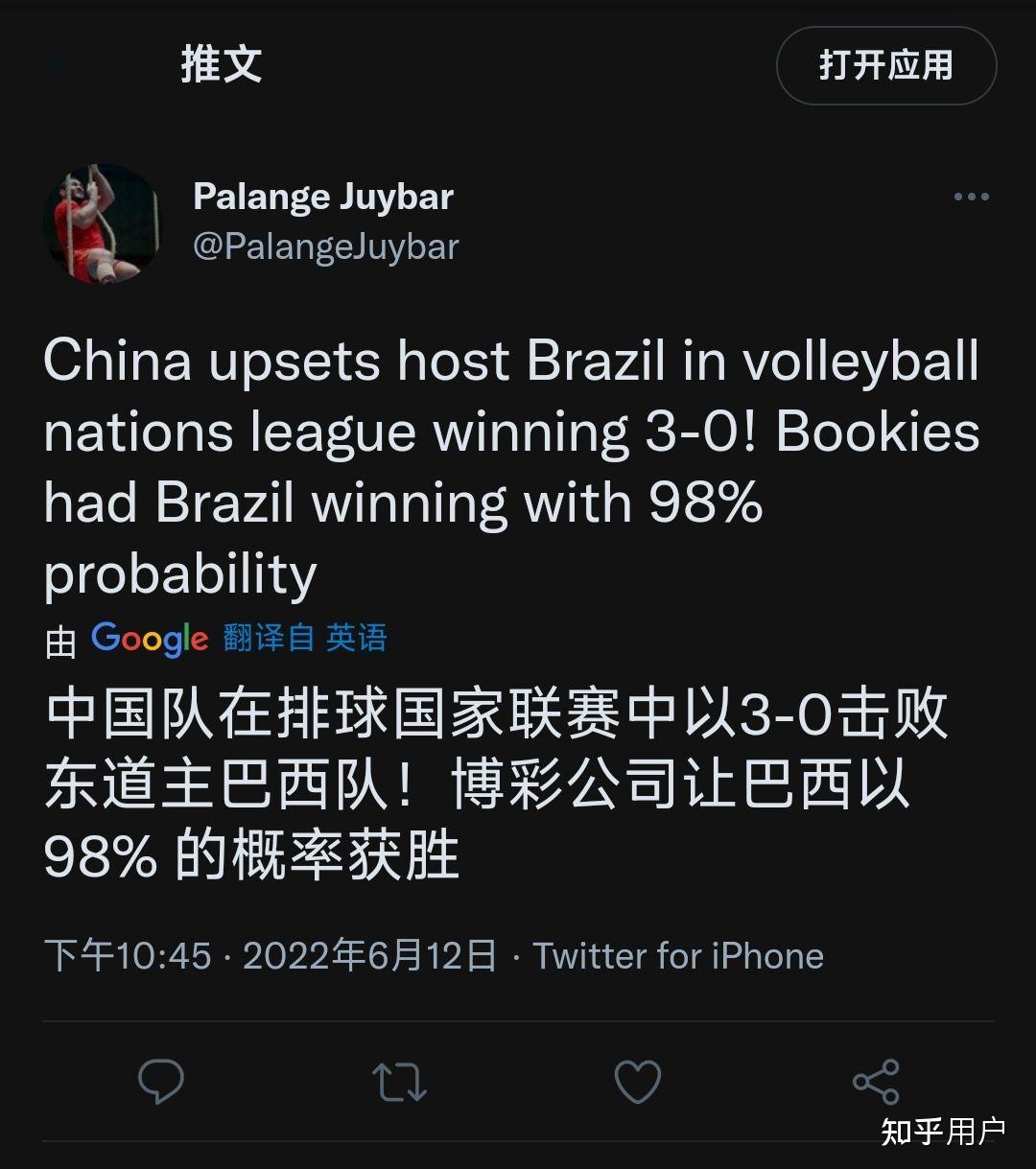Image resolution: width=1036 pixels, height=1169 pixels.
Task: Like the tweet with the heart icon
Action: click(637, 1082)
